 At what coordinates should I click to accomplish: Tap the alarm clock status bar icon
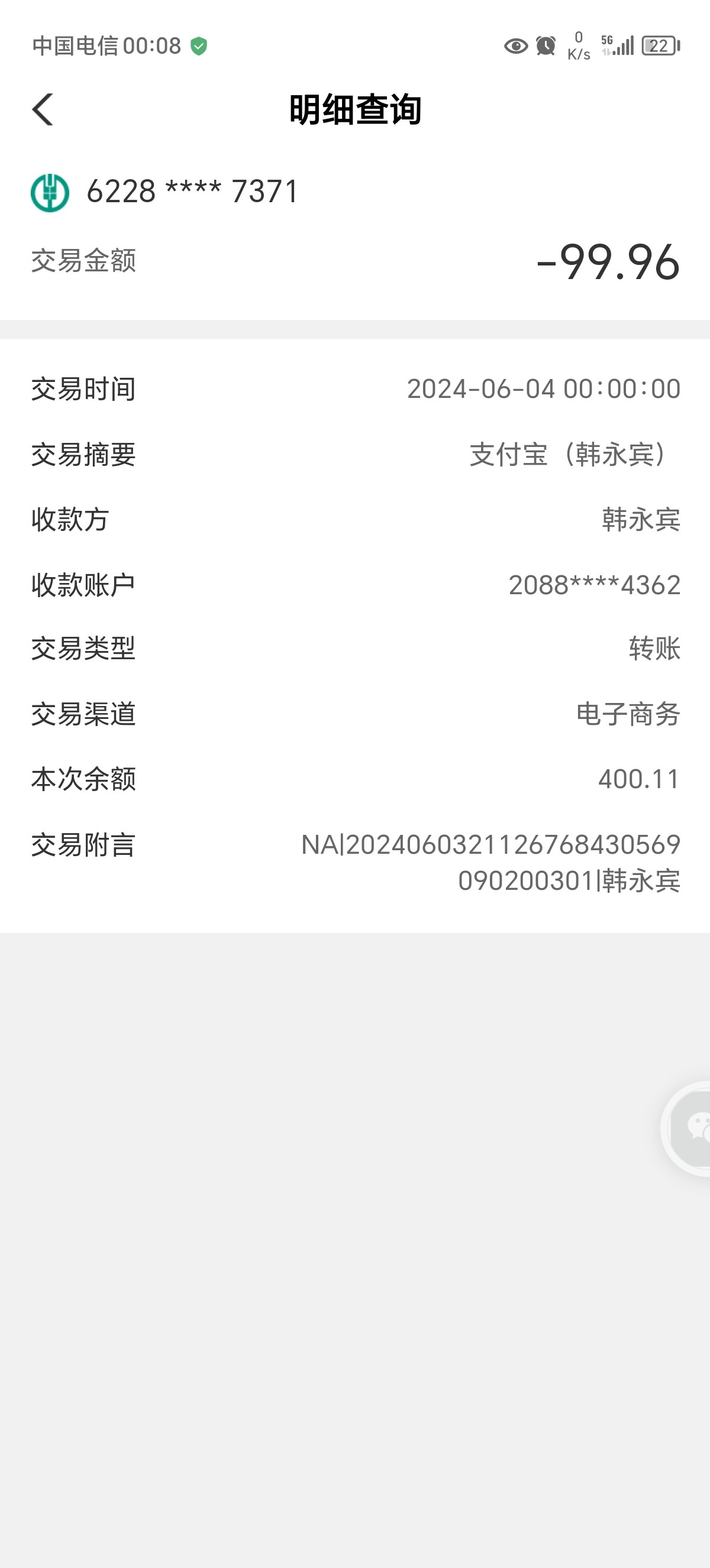coord(546,46)
